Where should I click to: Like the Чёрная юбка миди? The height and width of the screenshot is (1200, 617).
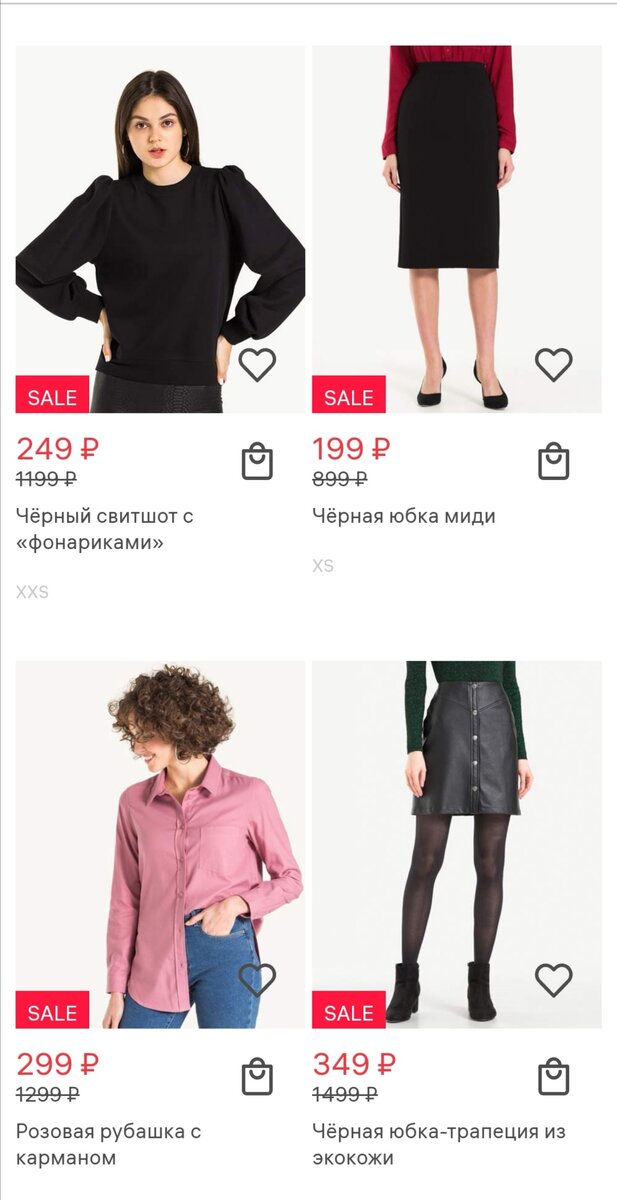553,365
